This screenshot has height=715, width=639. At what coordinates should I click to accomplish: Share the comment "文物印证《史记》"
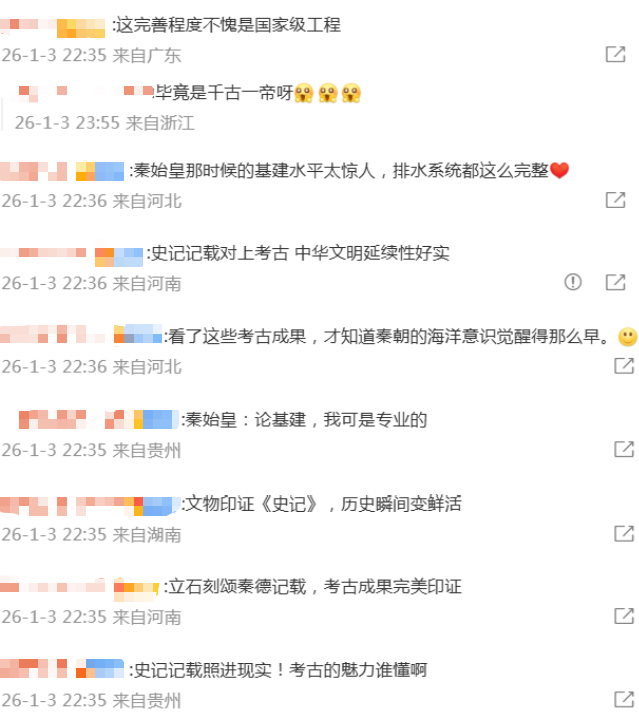621,533
